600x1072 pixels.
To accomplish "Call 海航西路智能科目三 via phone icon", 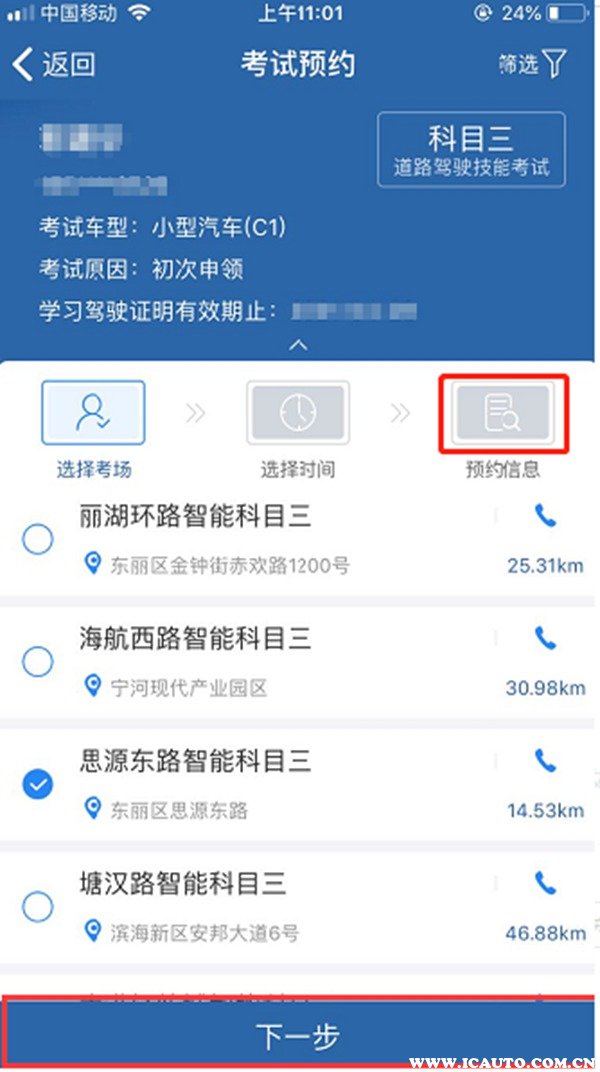I will point(545,638).
